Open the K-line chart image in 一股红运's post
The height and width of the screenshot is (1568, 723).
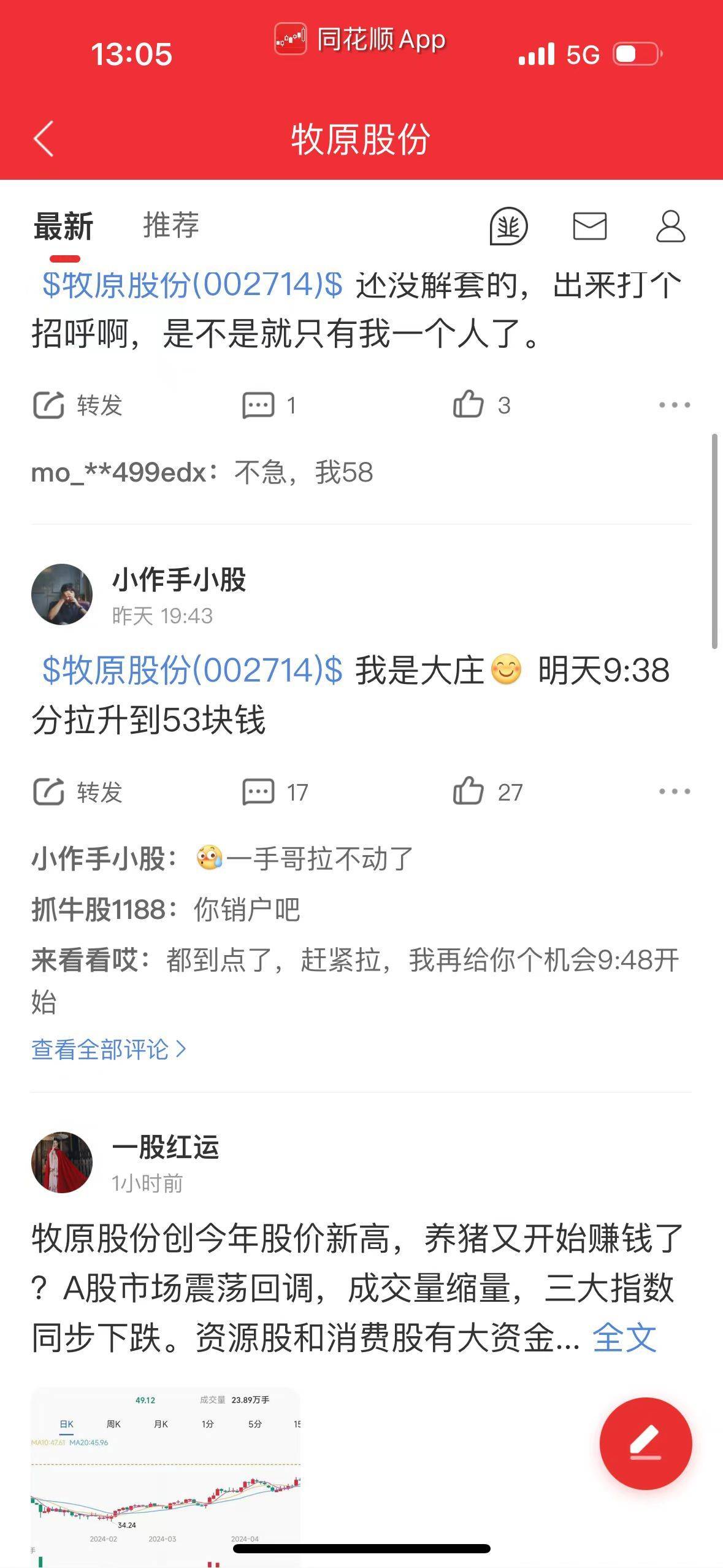(x=166, y=1477)
